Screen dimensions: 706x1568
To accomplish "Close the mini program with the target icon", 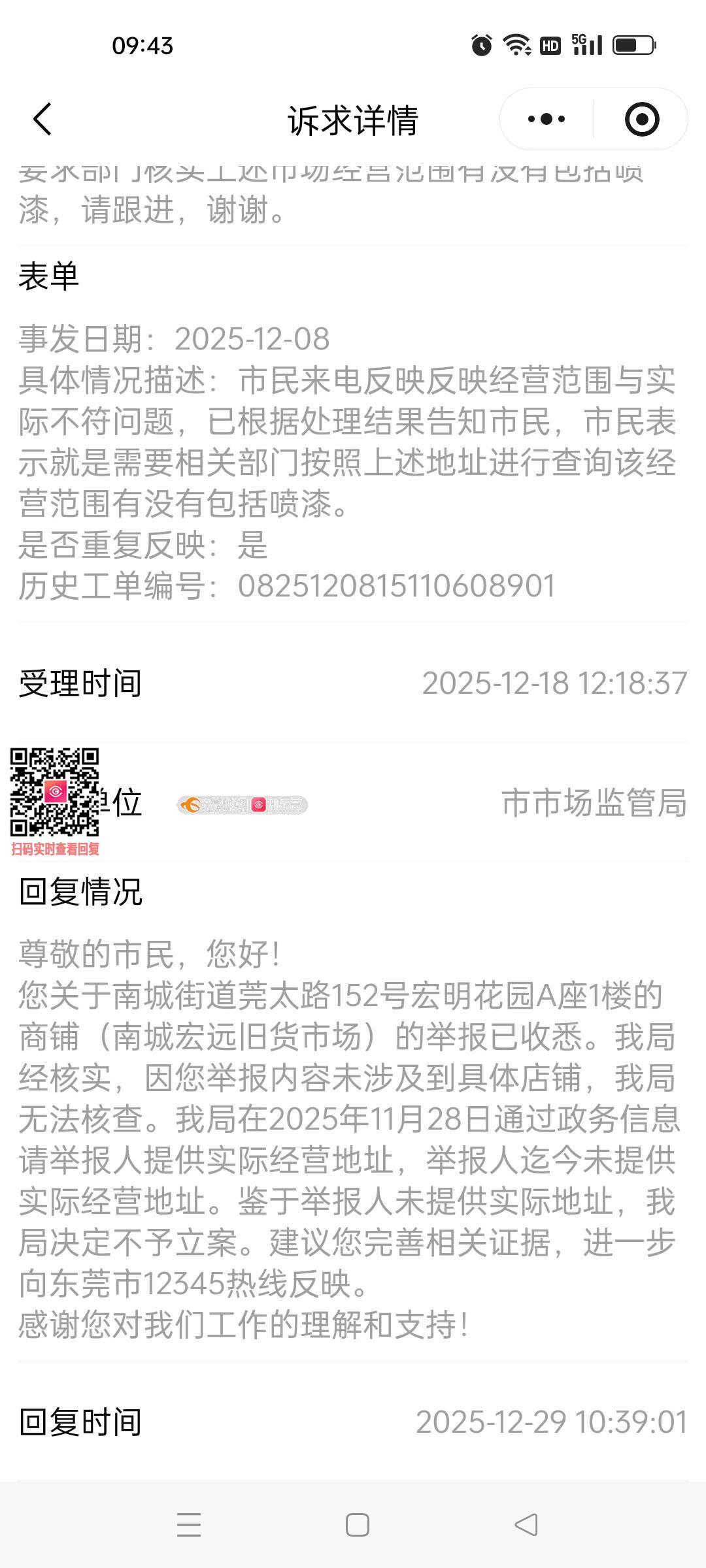I will pyautogui.click(x=641, y=120).
